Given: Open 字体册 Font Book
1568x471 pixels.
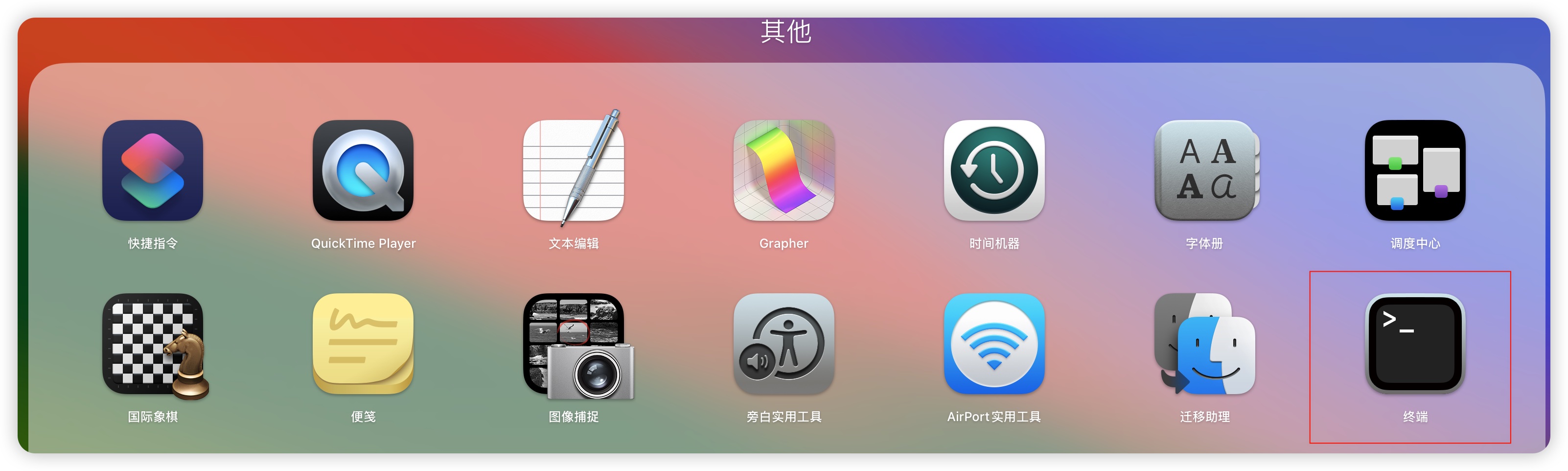Looking at the screenshot, I should 1204,170.
